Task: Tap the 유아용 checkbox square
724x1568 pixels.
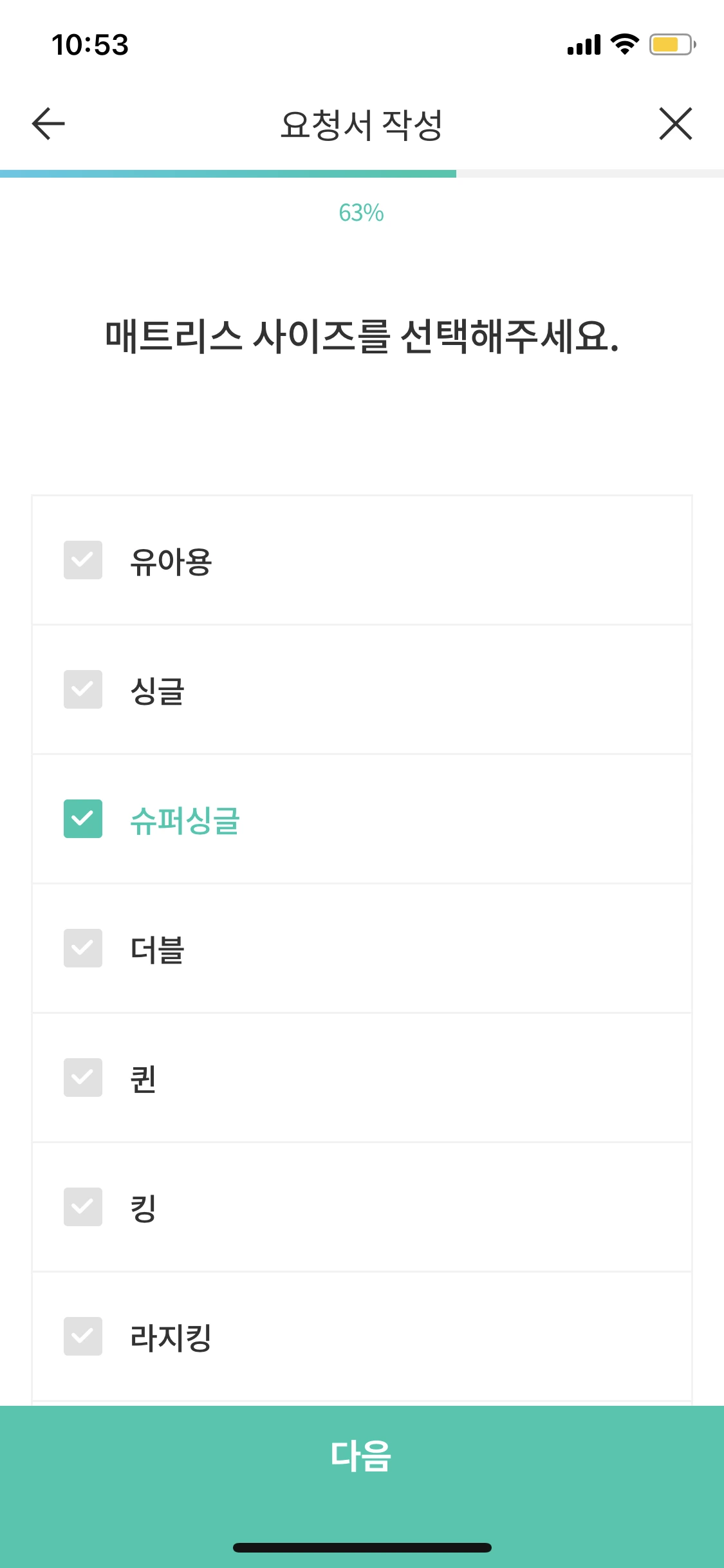Action: pos(82,560)
